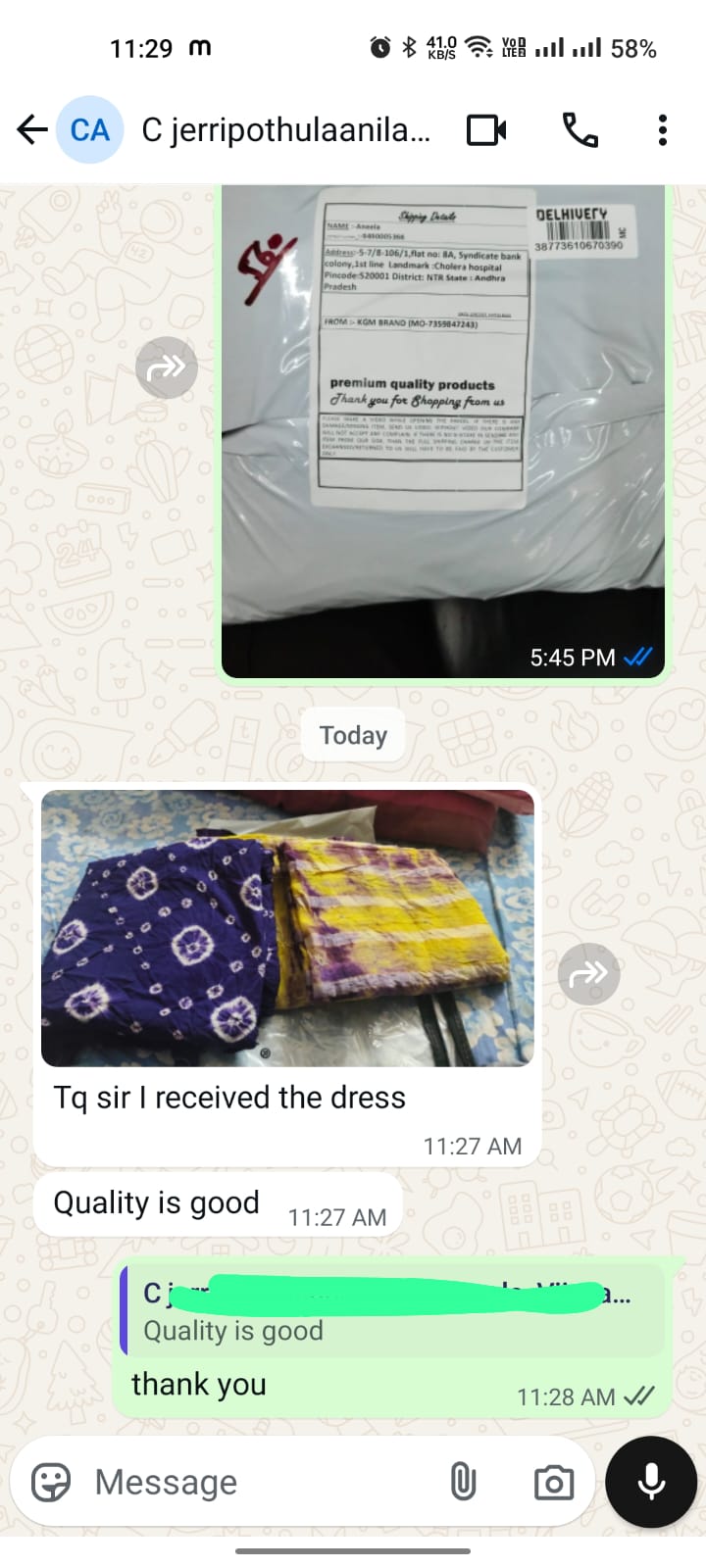Start a voice call
The height and width of the screenshot is (1568, 706).
(x=580, y=129)
